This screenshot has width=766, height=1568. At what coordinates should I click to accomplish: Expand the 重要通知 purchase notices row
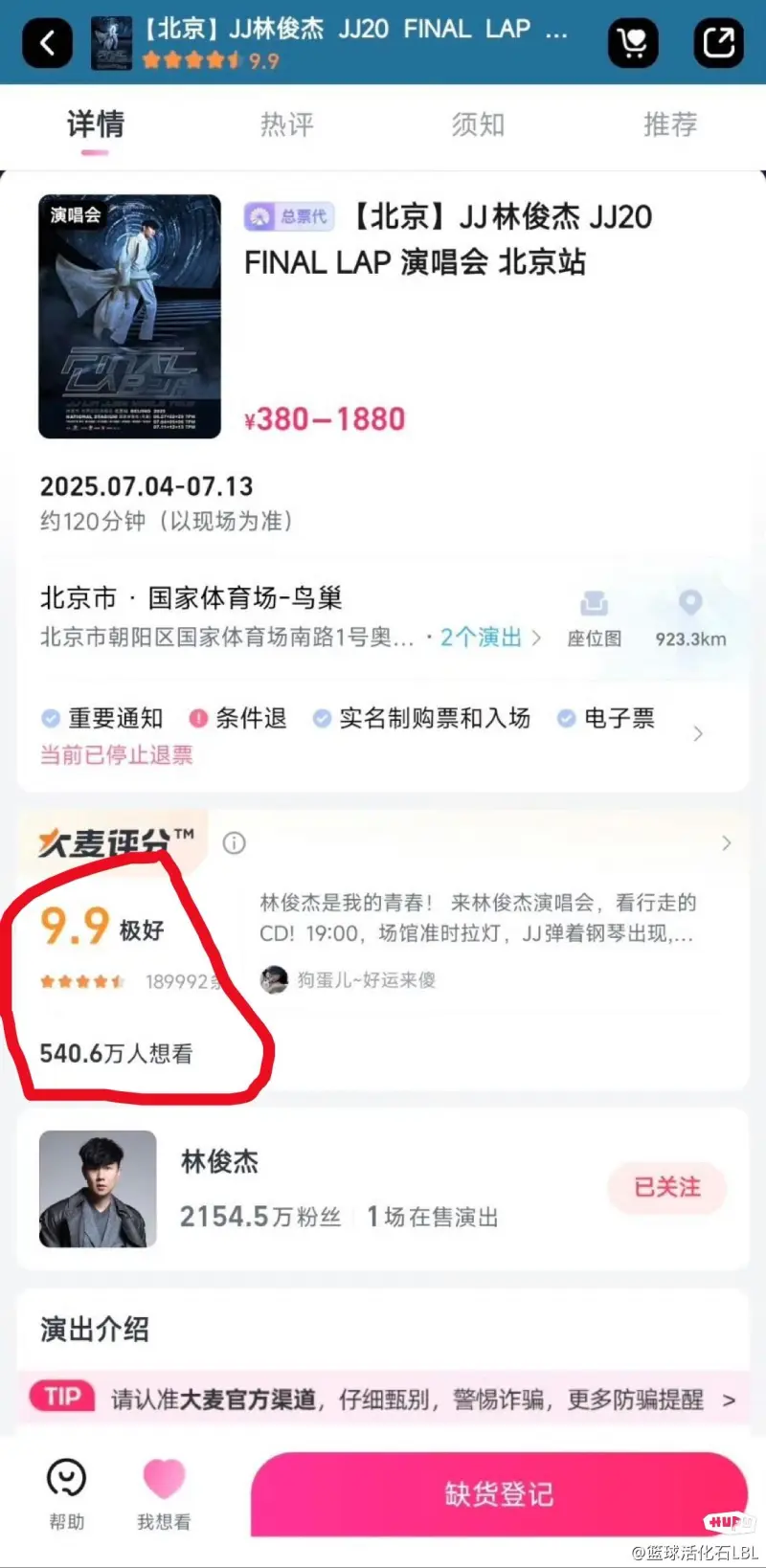[x=697, y=733]
